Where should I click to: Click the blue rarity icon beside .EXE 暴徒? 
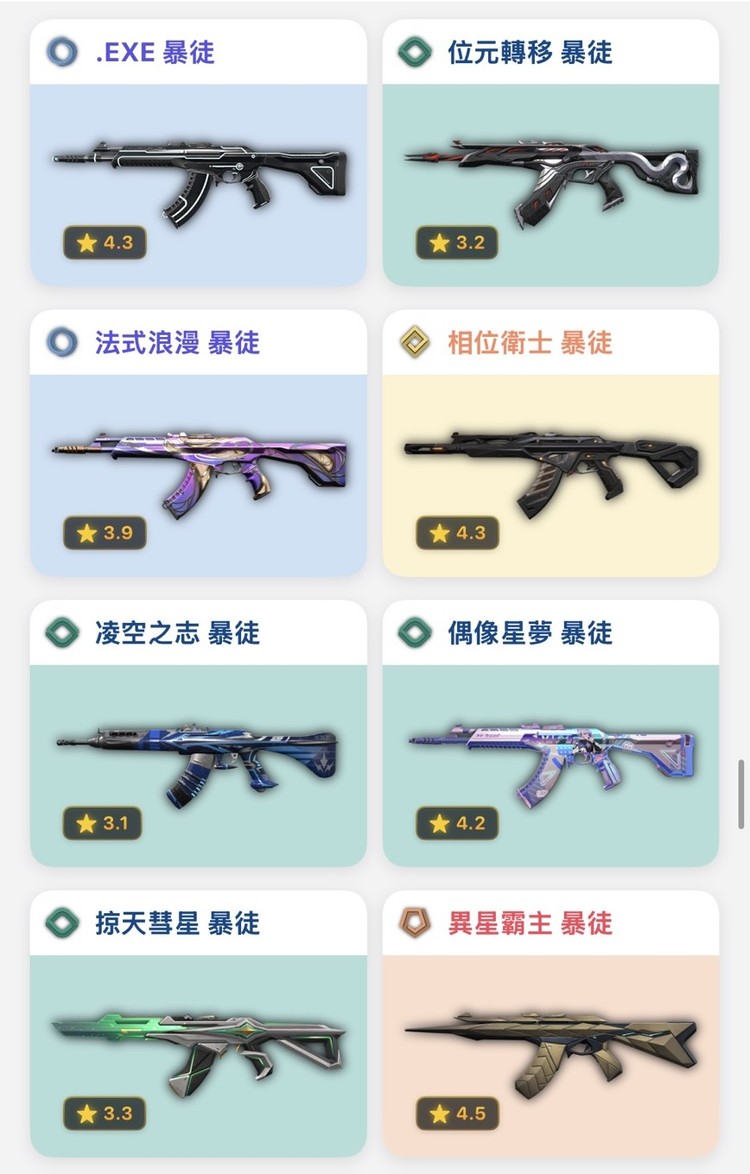(62, 53)
